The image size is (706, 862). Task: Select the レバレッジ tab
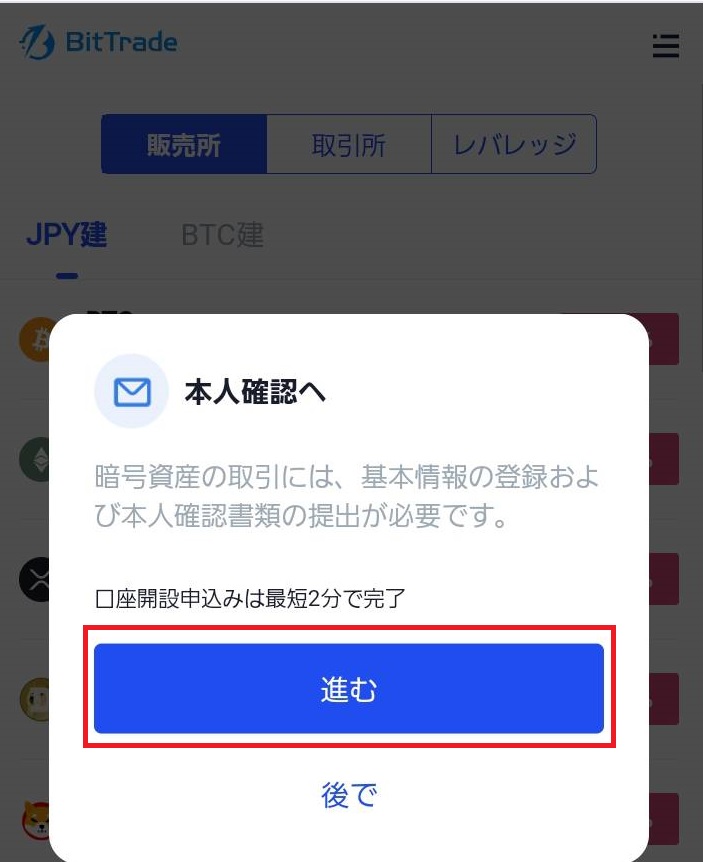(x=514, y=145)
